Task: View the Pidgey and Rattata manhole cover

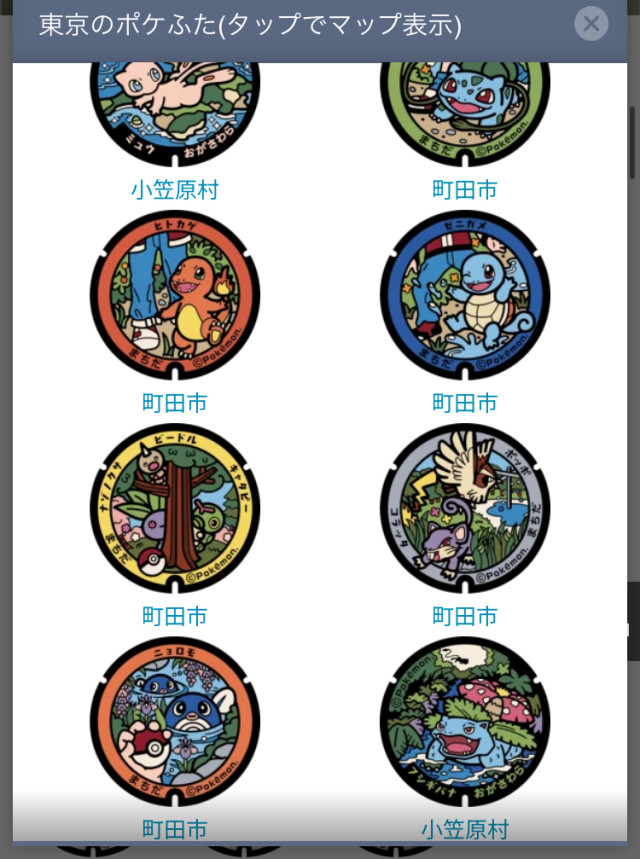Action: [x=465, y=509]
